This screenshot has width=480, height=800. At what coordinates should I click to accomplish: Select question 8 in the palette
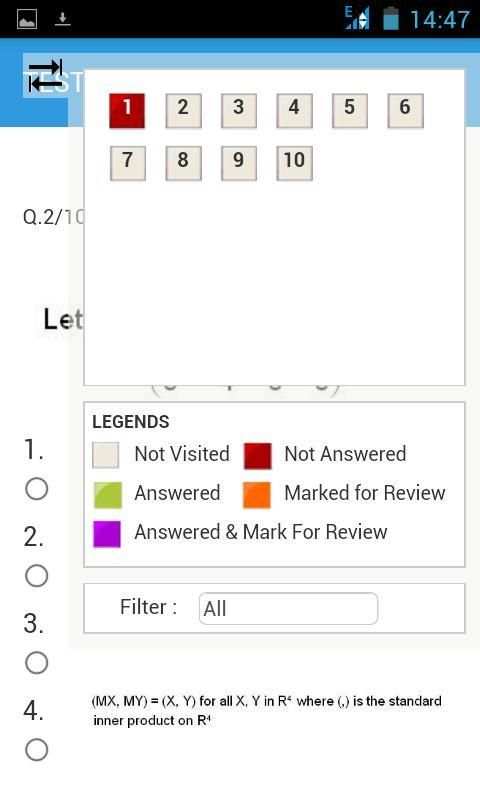pos(183,163)
